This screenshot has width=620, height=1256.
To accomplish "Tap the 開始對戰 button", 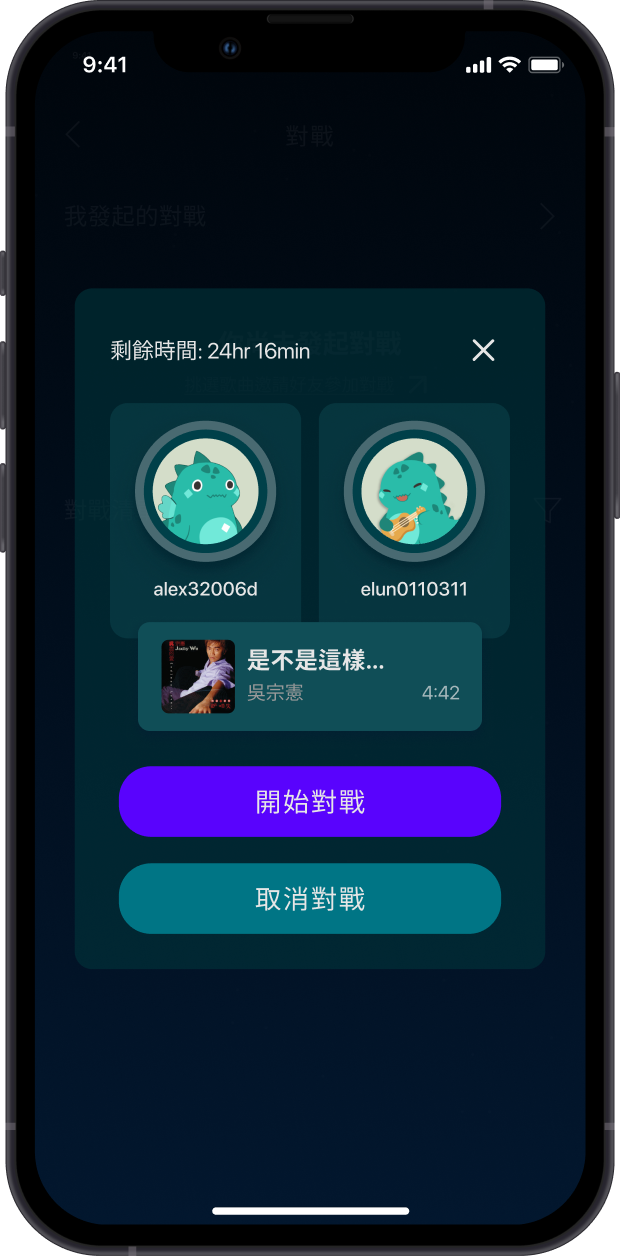I will coord(310,801).
